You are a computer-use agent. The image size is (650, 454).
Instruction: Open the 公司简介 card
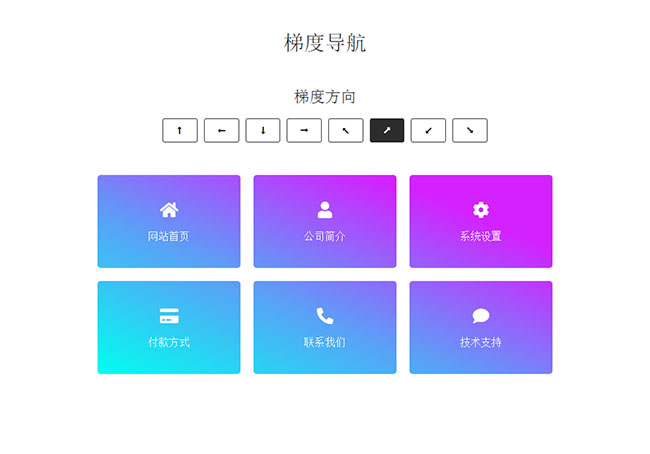(x=325, y=222)
